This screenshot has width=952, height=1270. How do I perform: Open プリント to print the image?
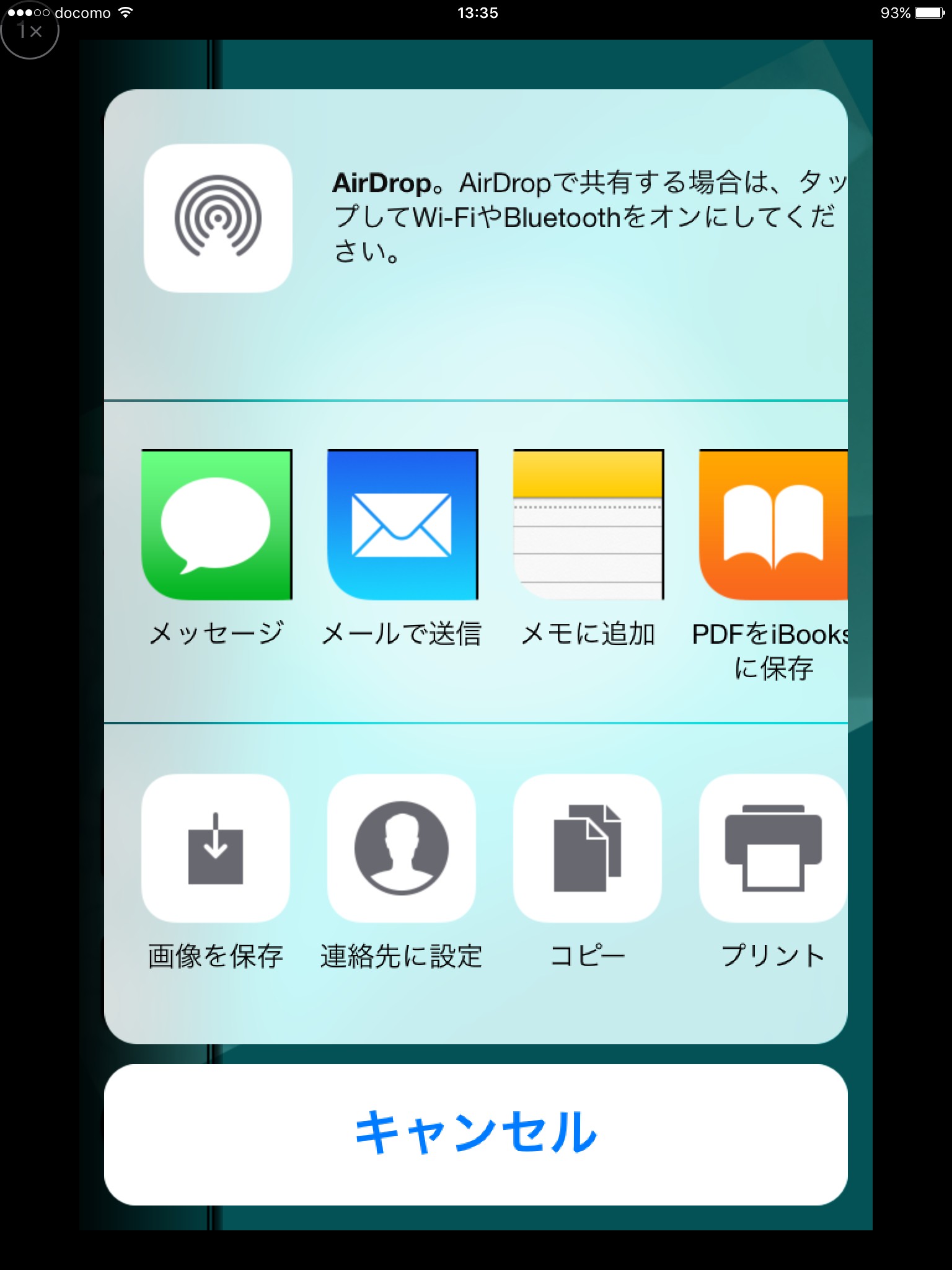click(773, 848)
